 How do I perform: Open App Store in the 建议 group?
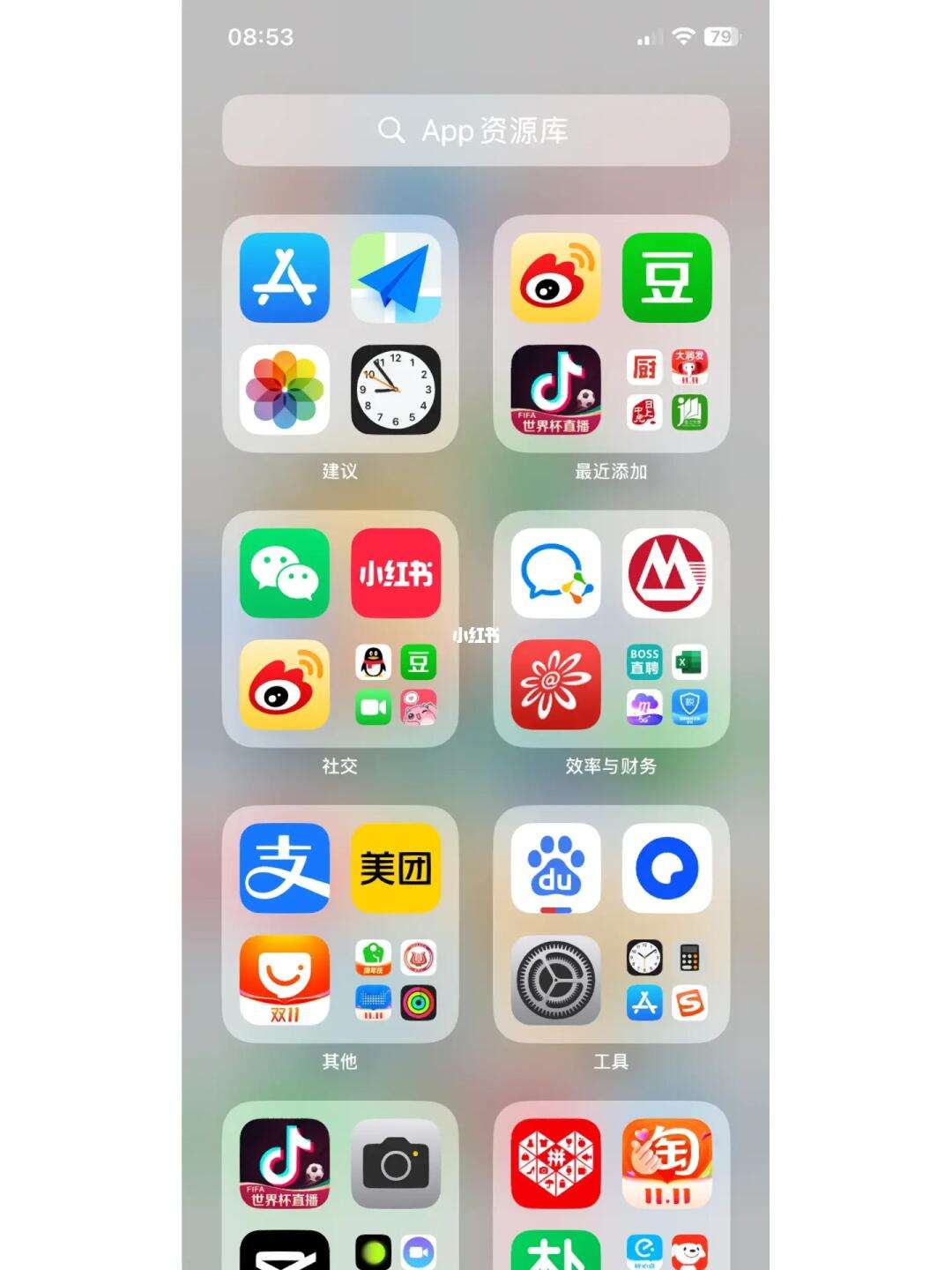tap(285, 278)
